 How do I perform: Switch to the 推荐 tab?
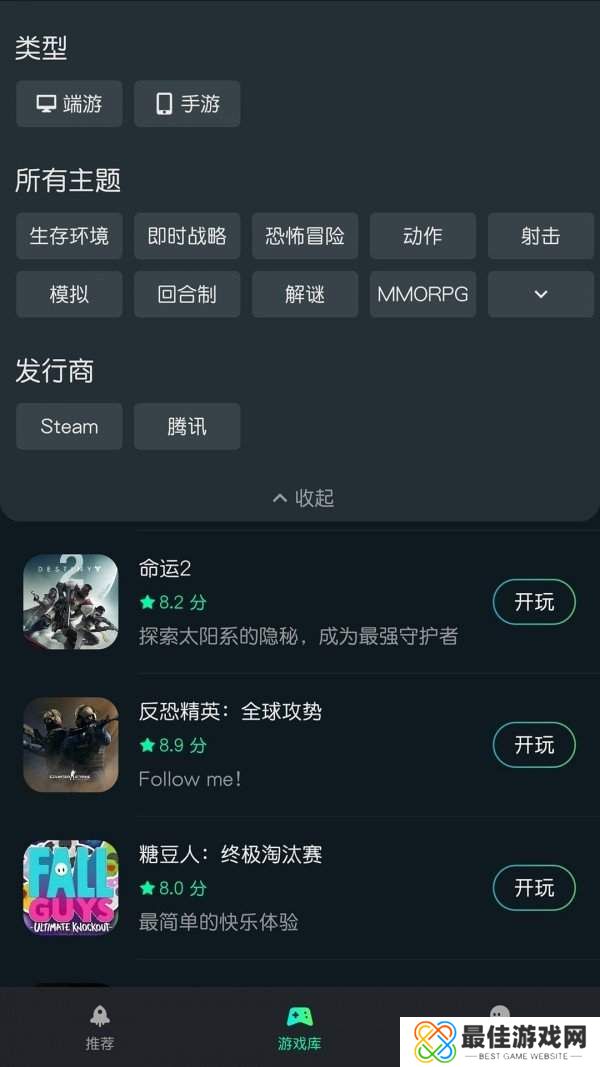click(100, 1027)
